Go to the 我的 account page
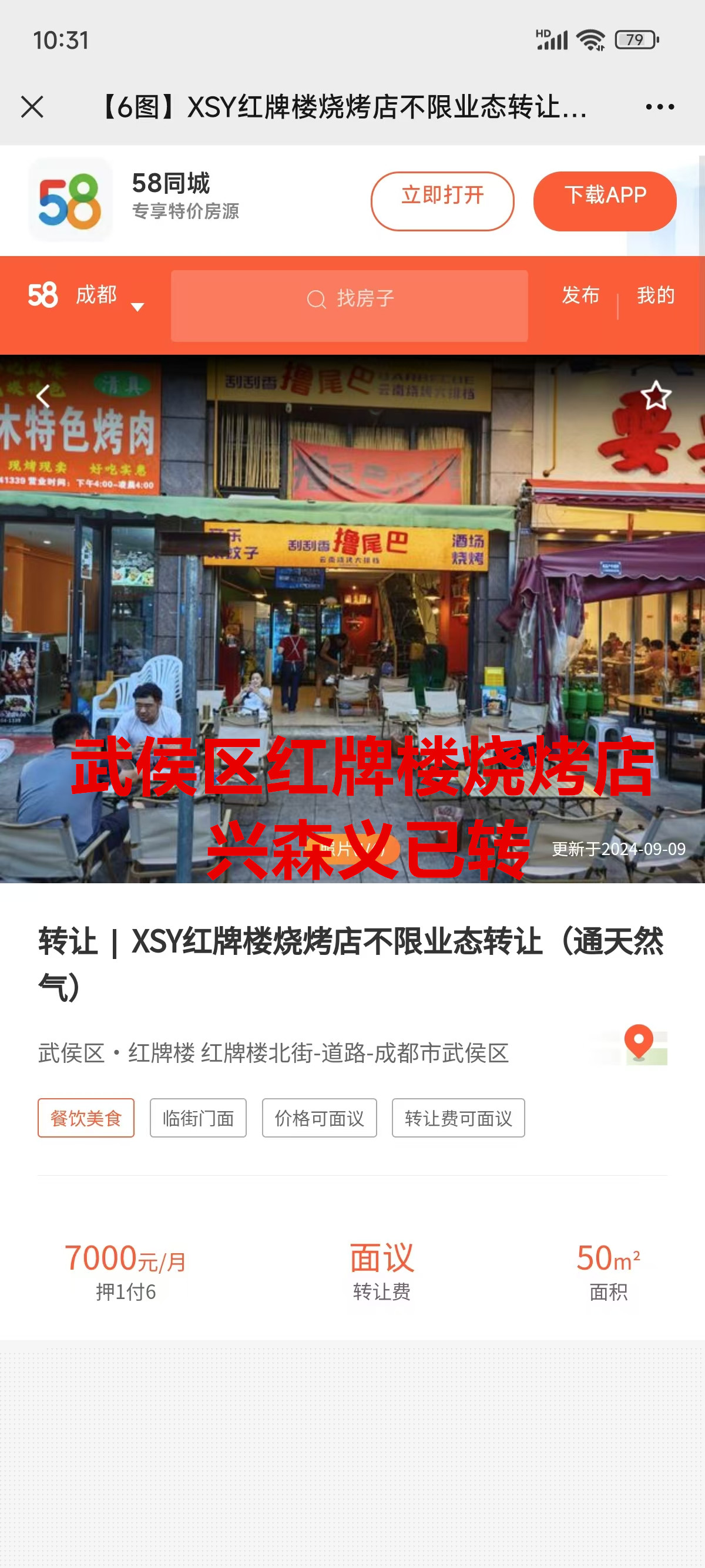The height and width of the screenshot is (1568, 705). [655, 296]
